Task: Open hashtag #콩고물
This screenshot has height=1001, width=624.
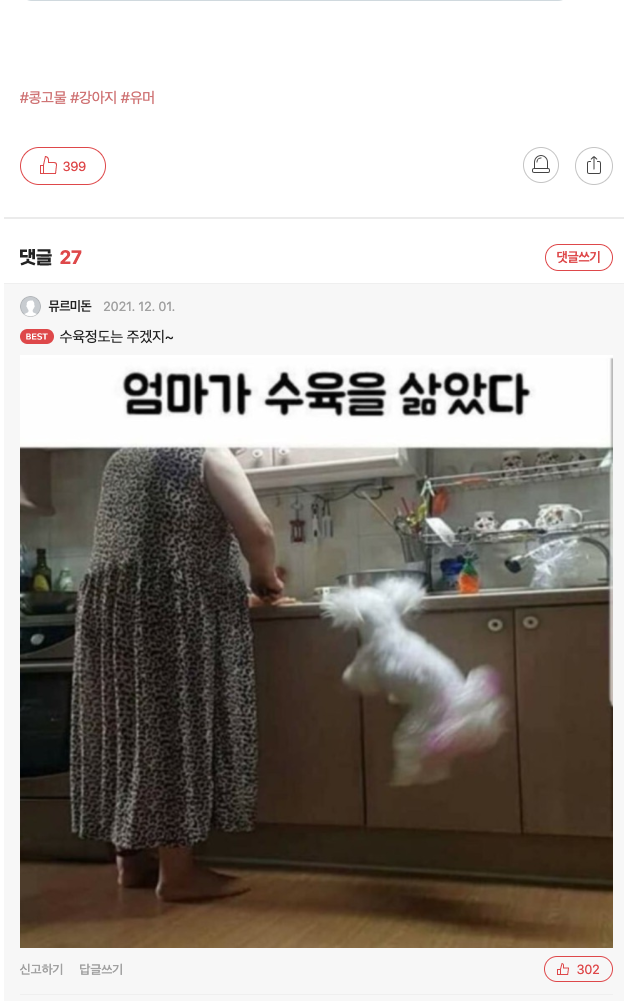Action: pos(42,98)
